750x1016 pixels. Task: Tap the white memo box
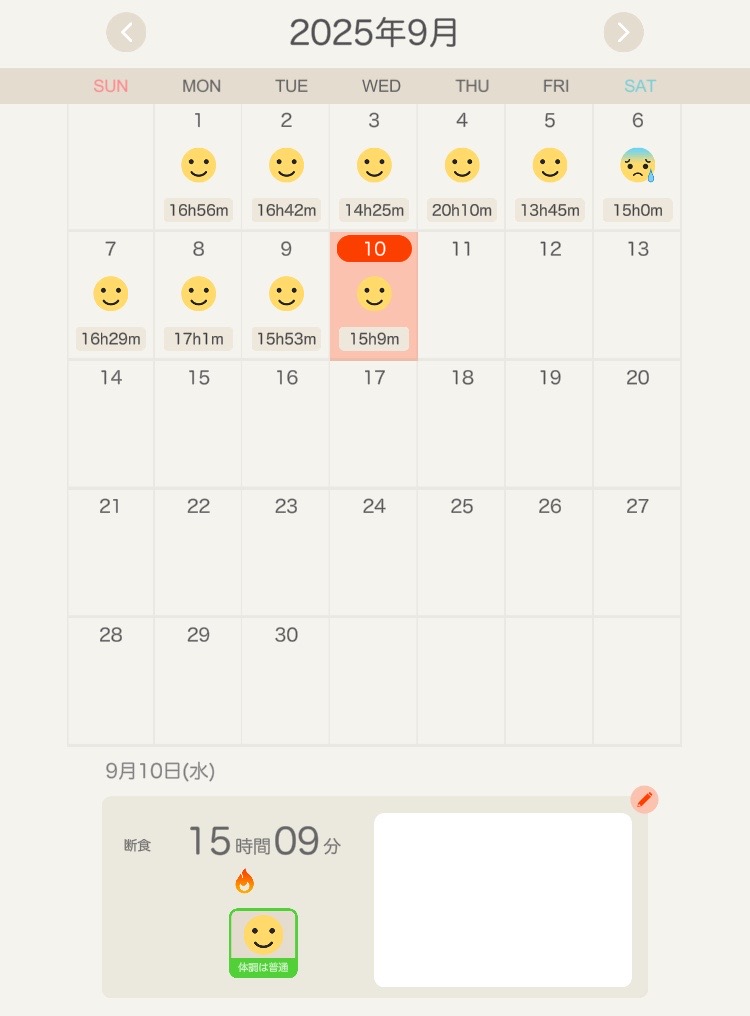tap(502, 899)
